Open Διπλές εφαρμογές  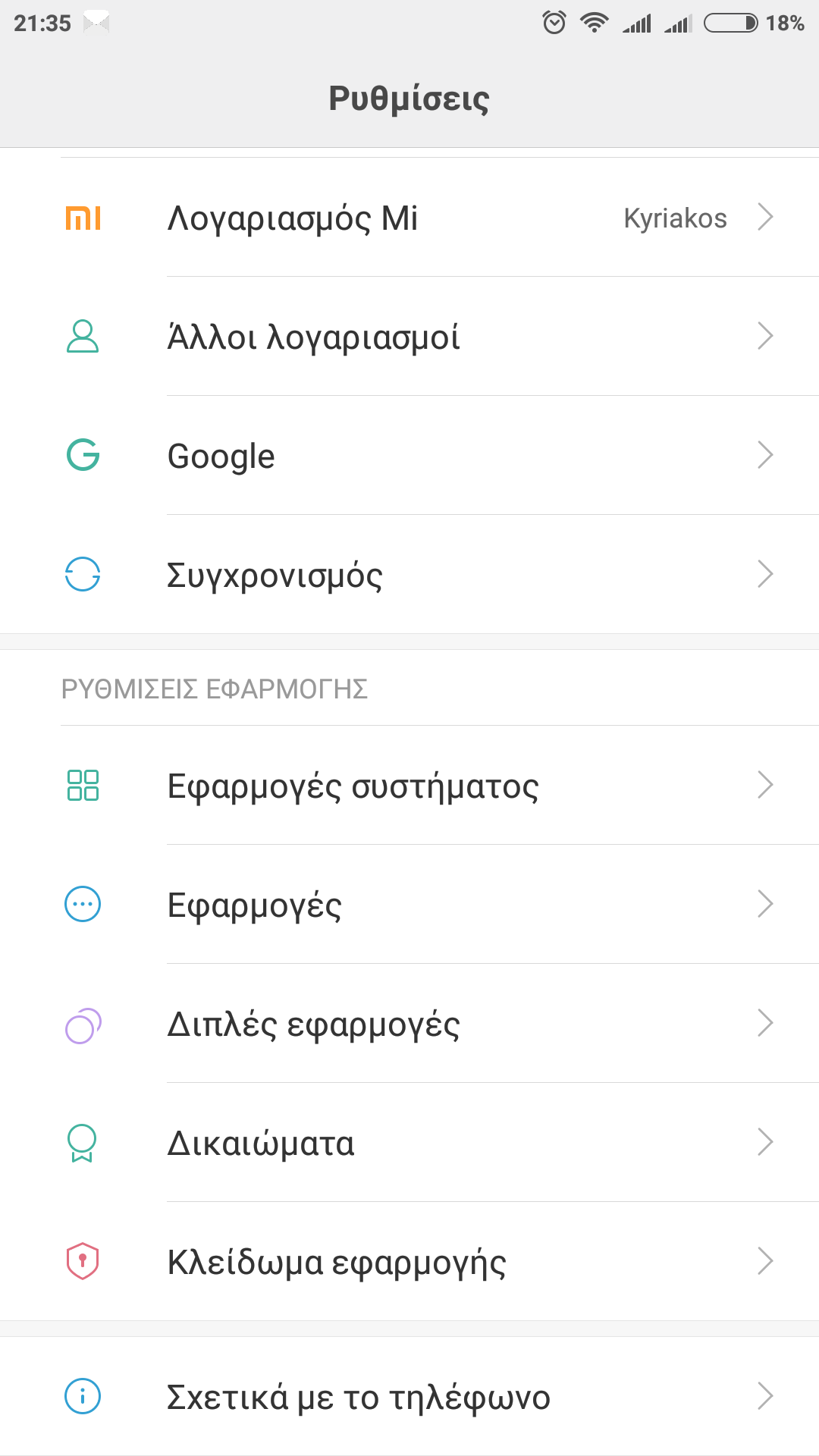(x=409, y=1023)
